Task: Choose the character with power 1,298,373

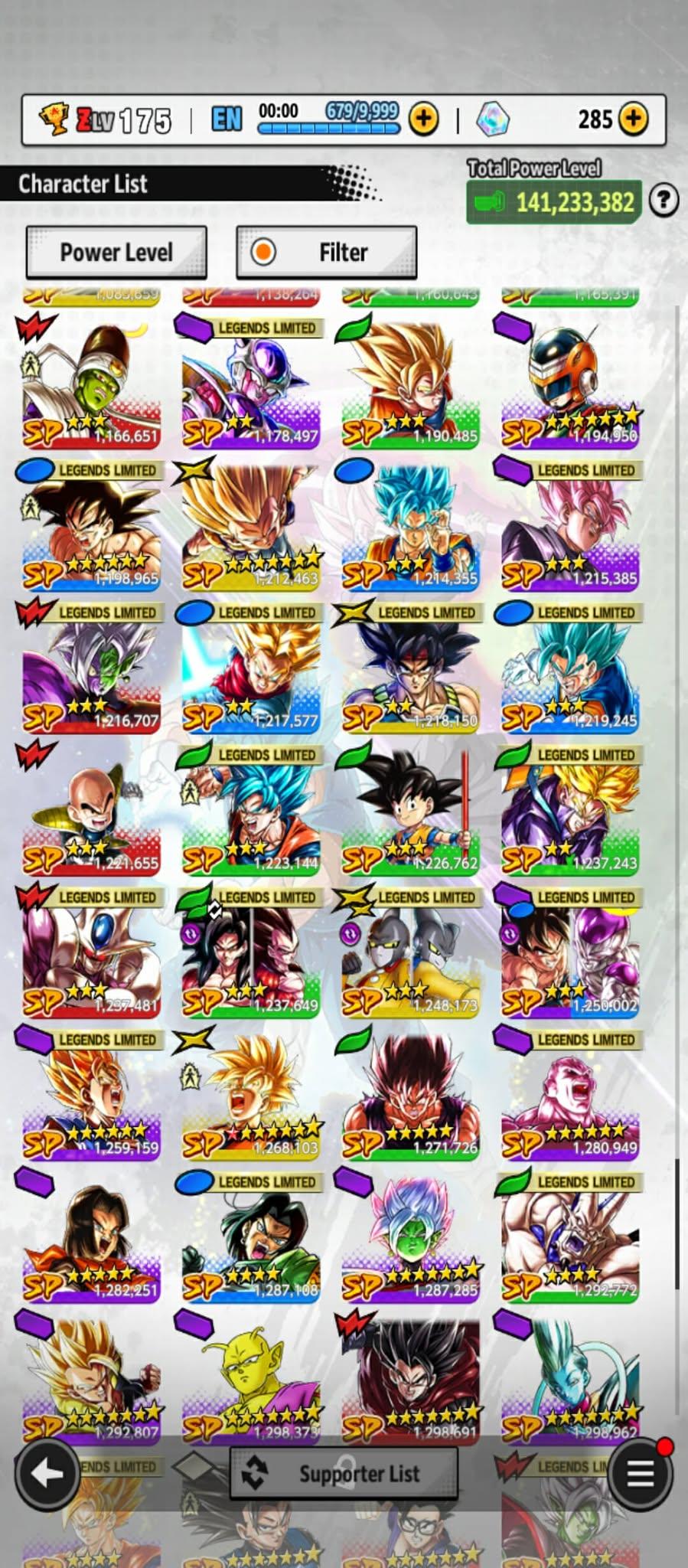Action: pos(250,1380)
